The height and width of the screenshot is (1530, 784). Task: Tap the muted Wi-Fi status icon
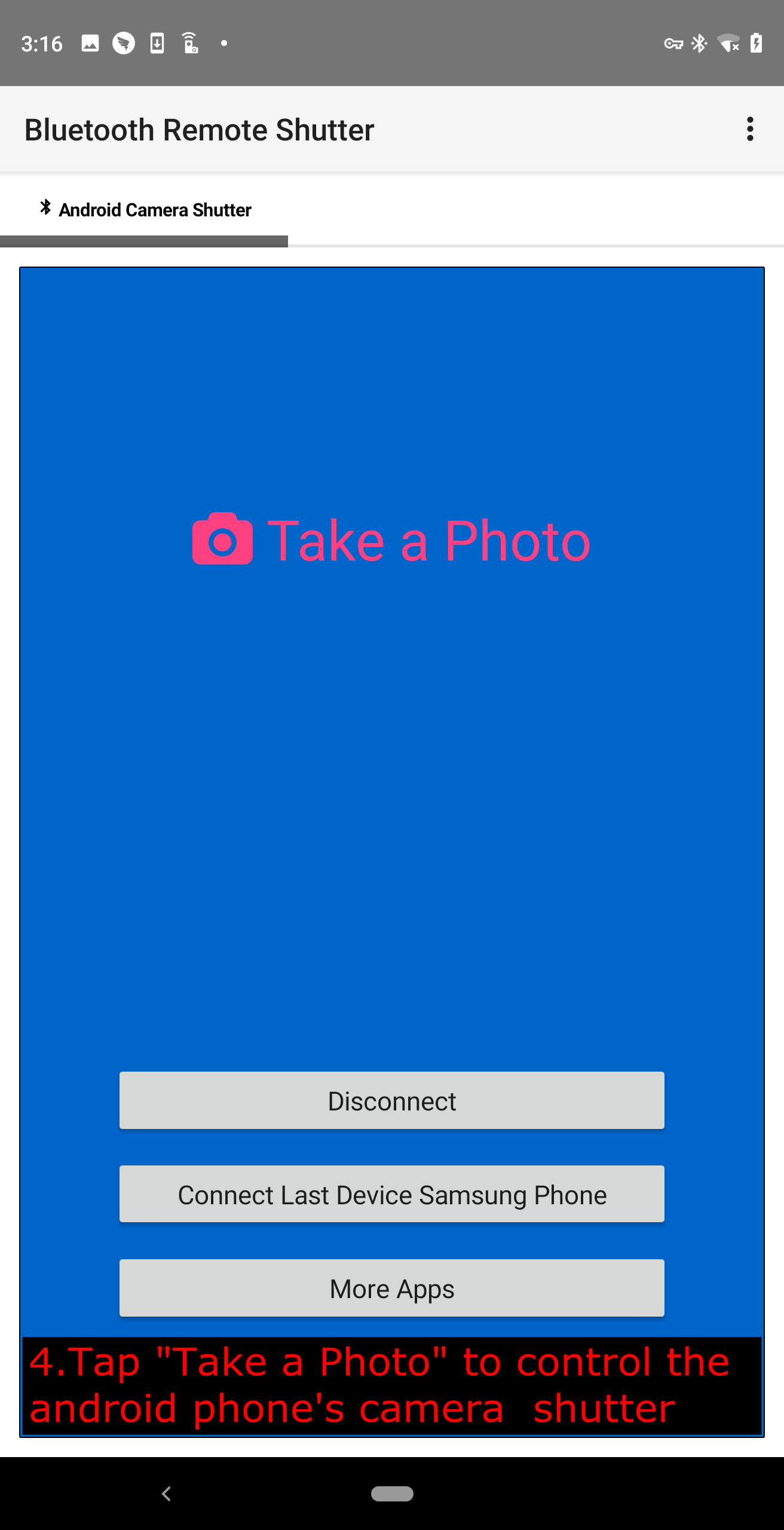(728, 42)
